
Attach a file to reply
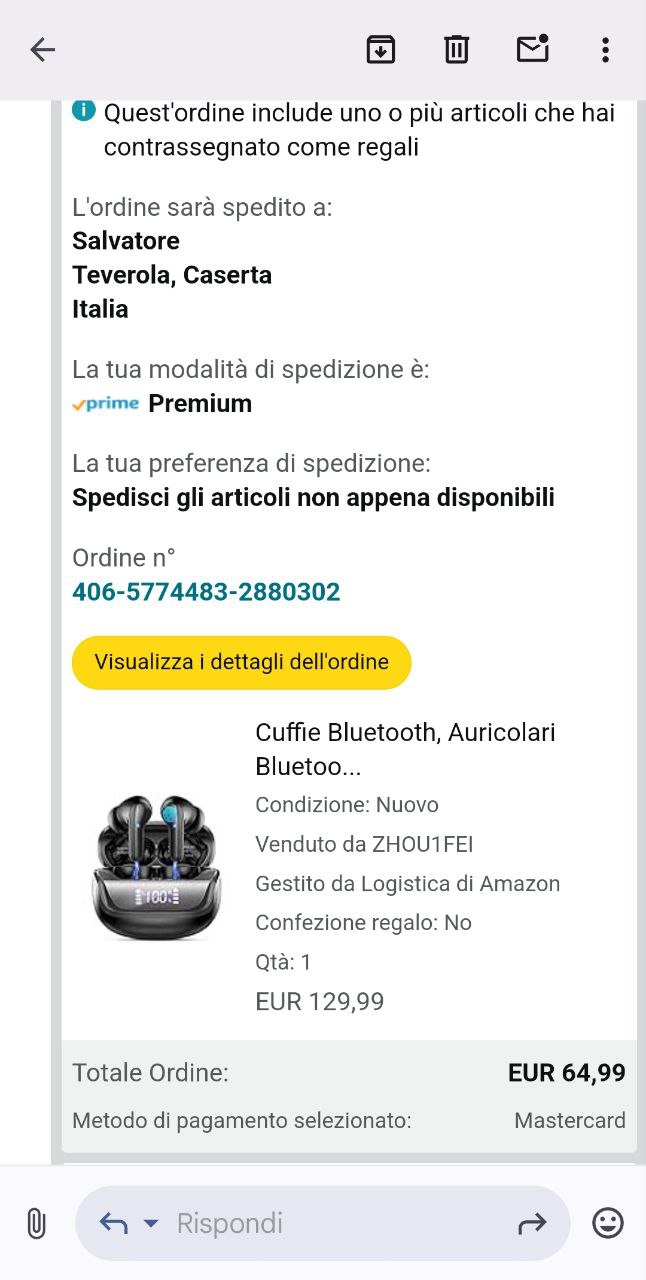pyautogui.click(x=36, y=1223)
